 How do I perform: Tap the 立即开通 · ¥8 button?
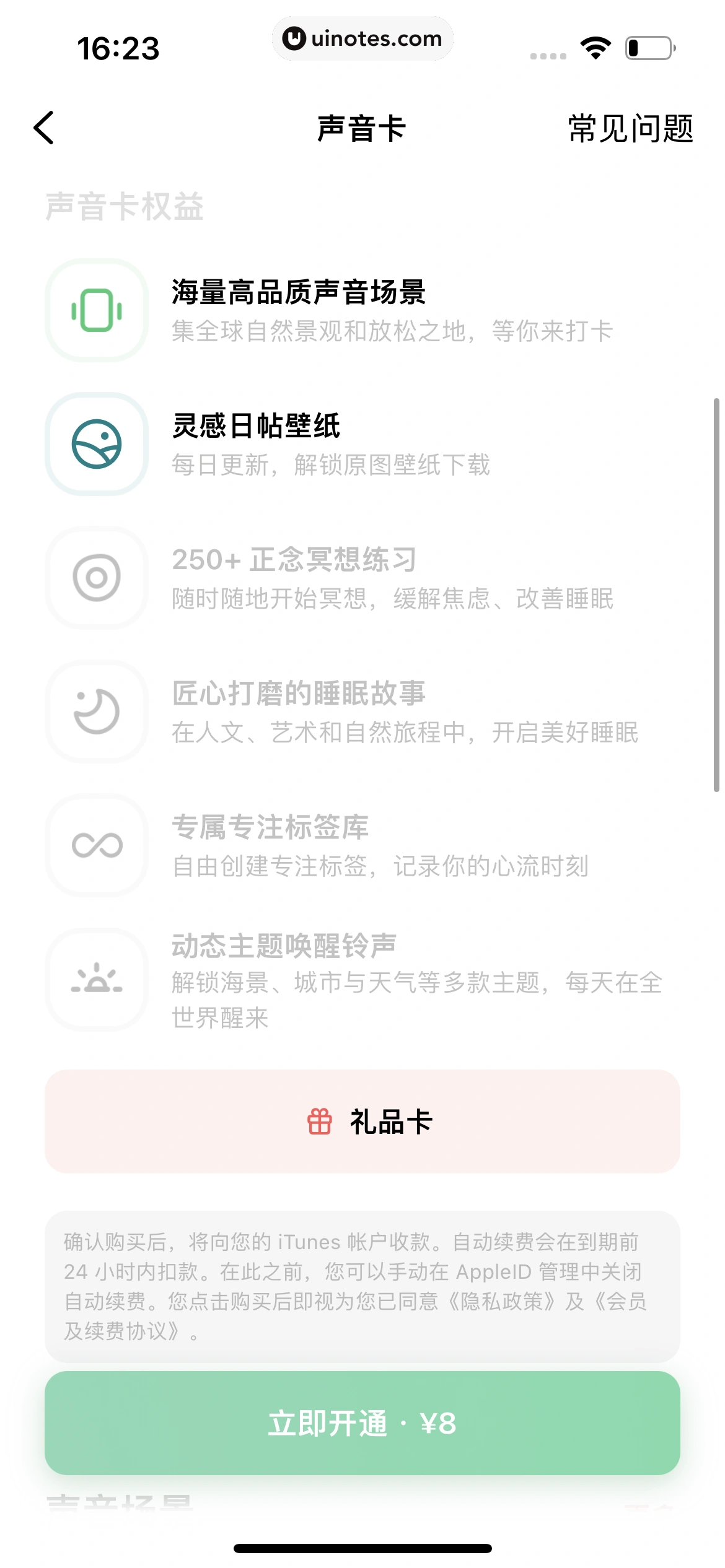[x=362, y=1425]
